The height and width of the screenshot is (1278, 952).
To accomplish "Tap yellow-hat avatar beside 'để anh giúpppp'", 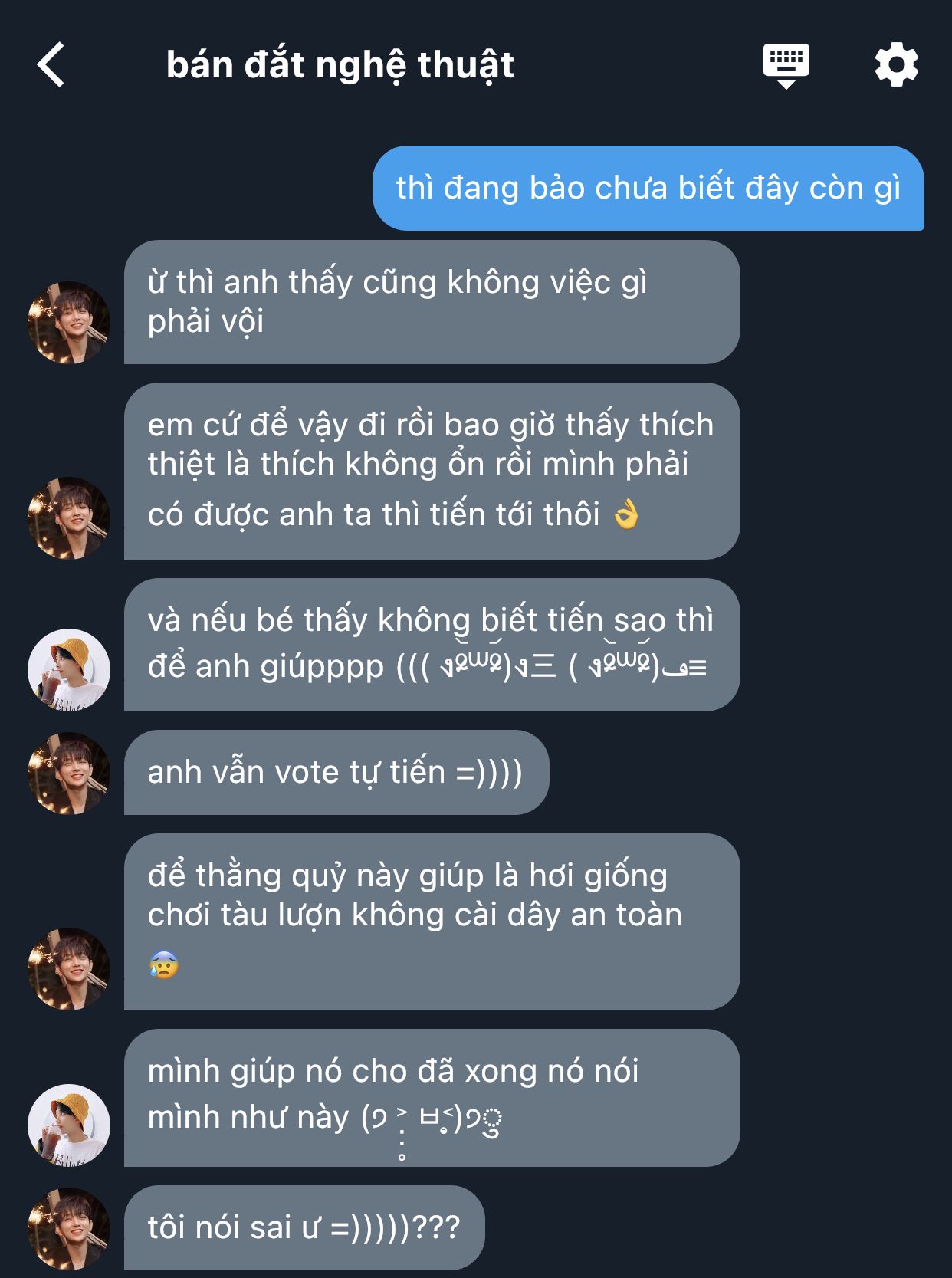I will coord(69,669).
